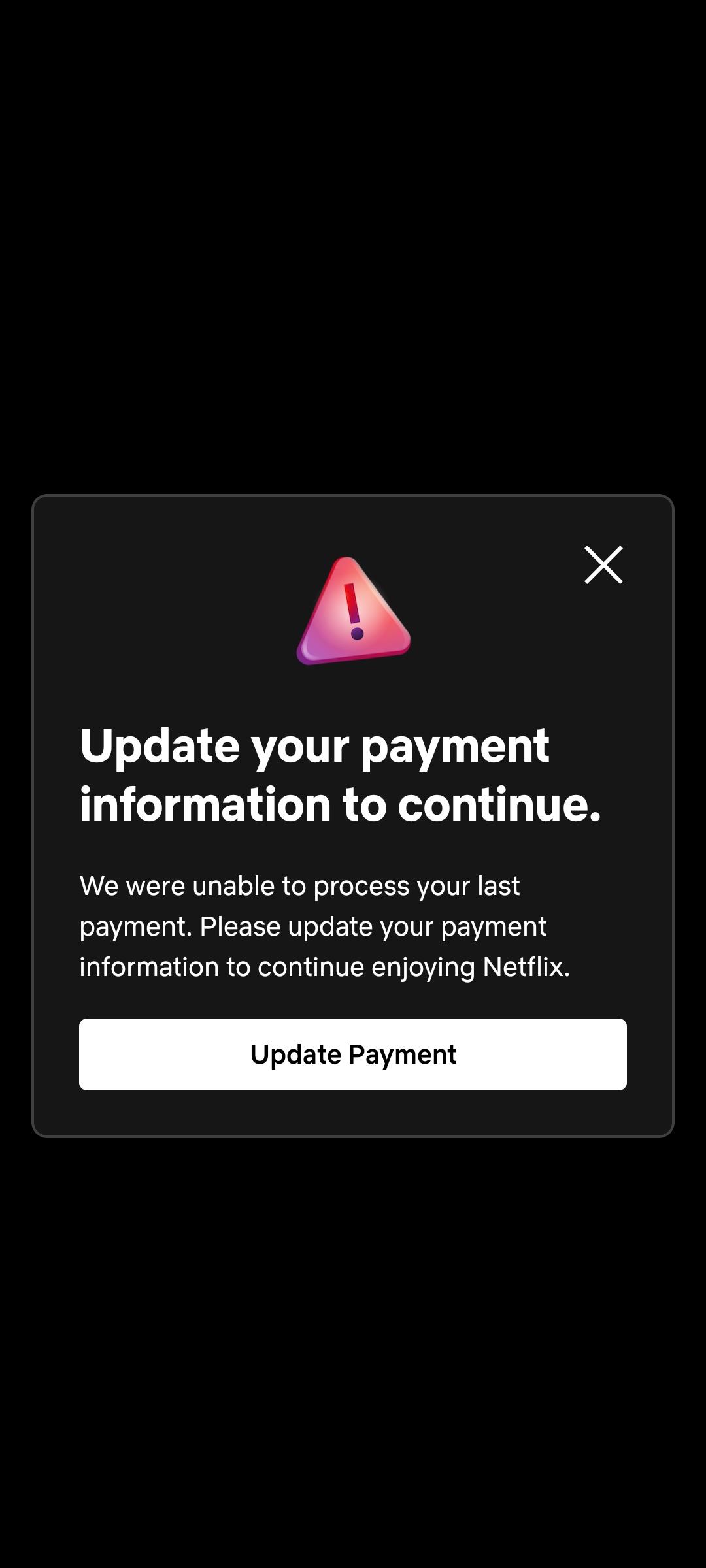
Task: Click the dark area outside the dialog
Action: coord(353,261)
